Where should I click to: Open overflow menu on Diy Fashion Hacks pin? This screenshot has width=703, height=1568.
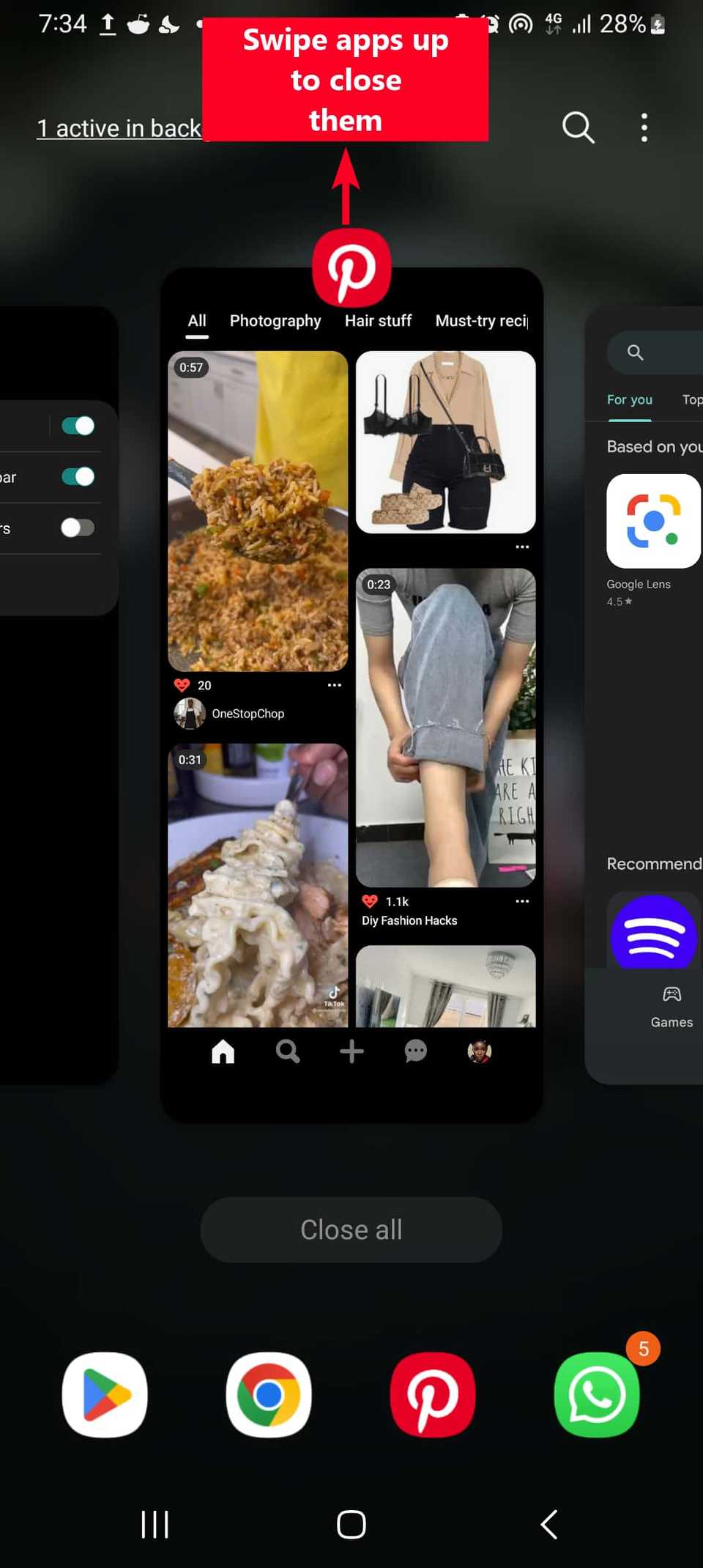tap(521, 901)
